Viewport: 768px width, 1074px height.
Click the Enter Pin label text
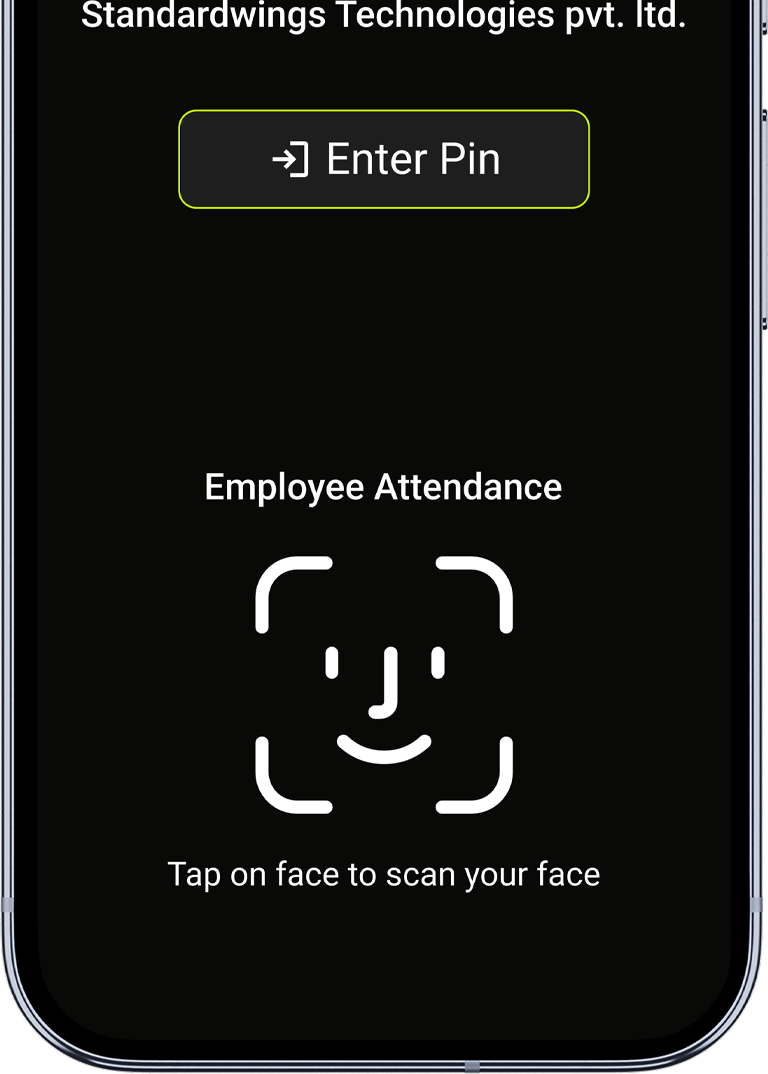(415, 159)
